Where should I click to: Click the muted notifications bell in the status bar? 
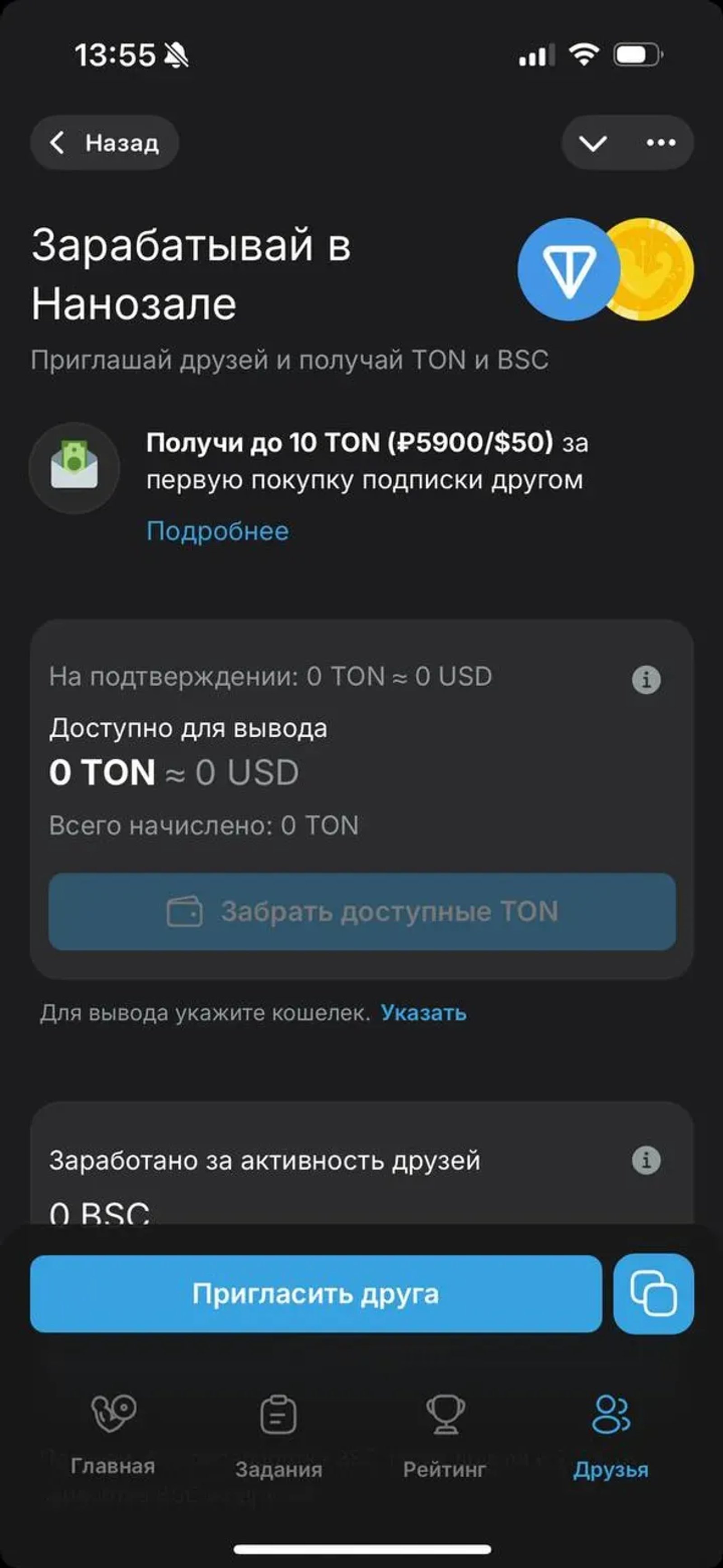click(175, 55)
